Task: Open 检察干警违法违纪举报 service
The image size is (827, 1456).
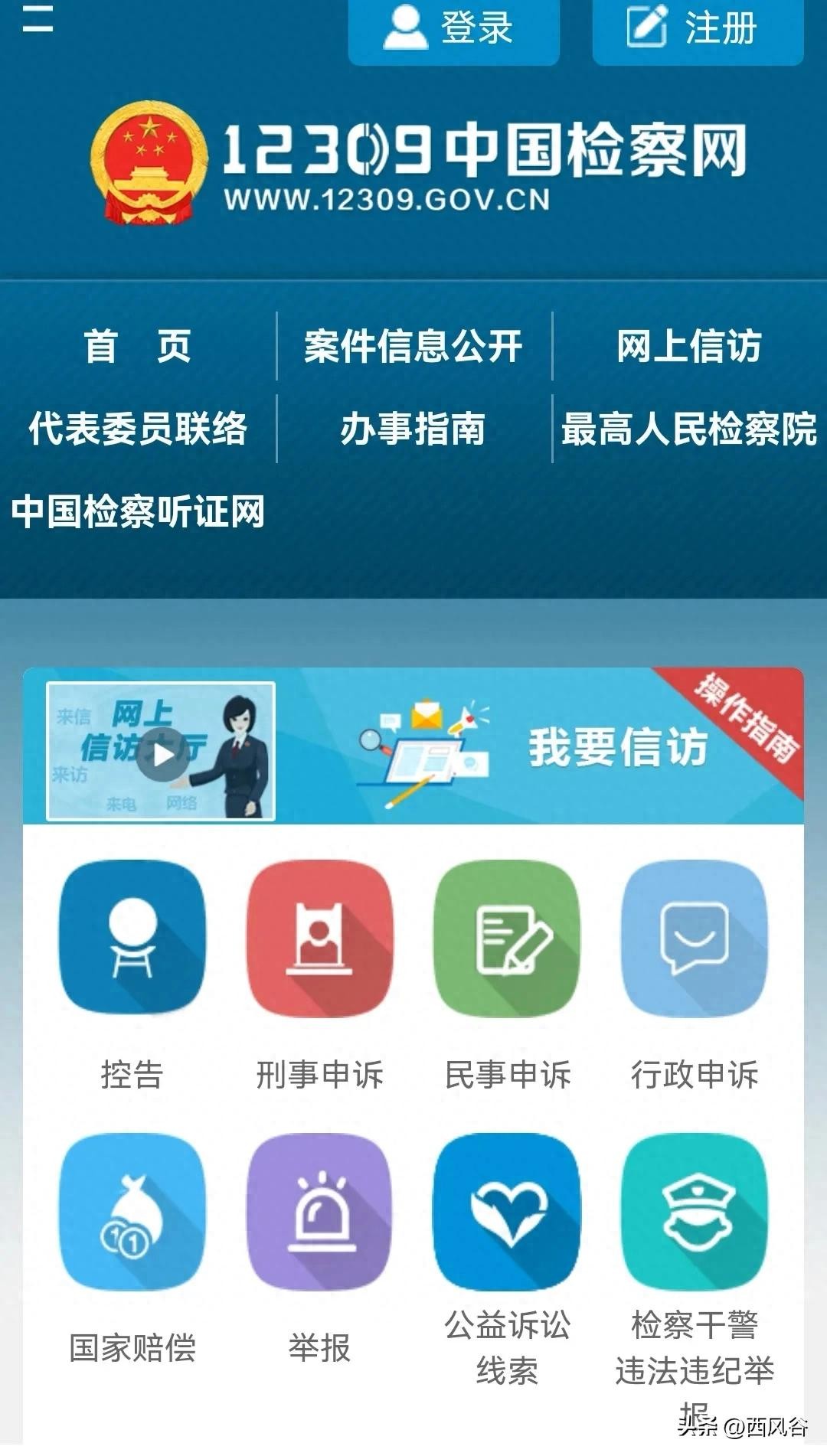Action: 695,1212
